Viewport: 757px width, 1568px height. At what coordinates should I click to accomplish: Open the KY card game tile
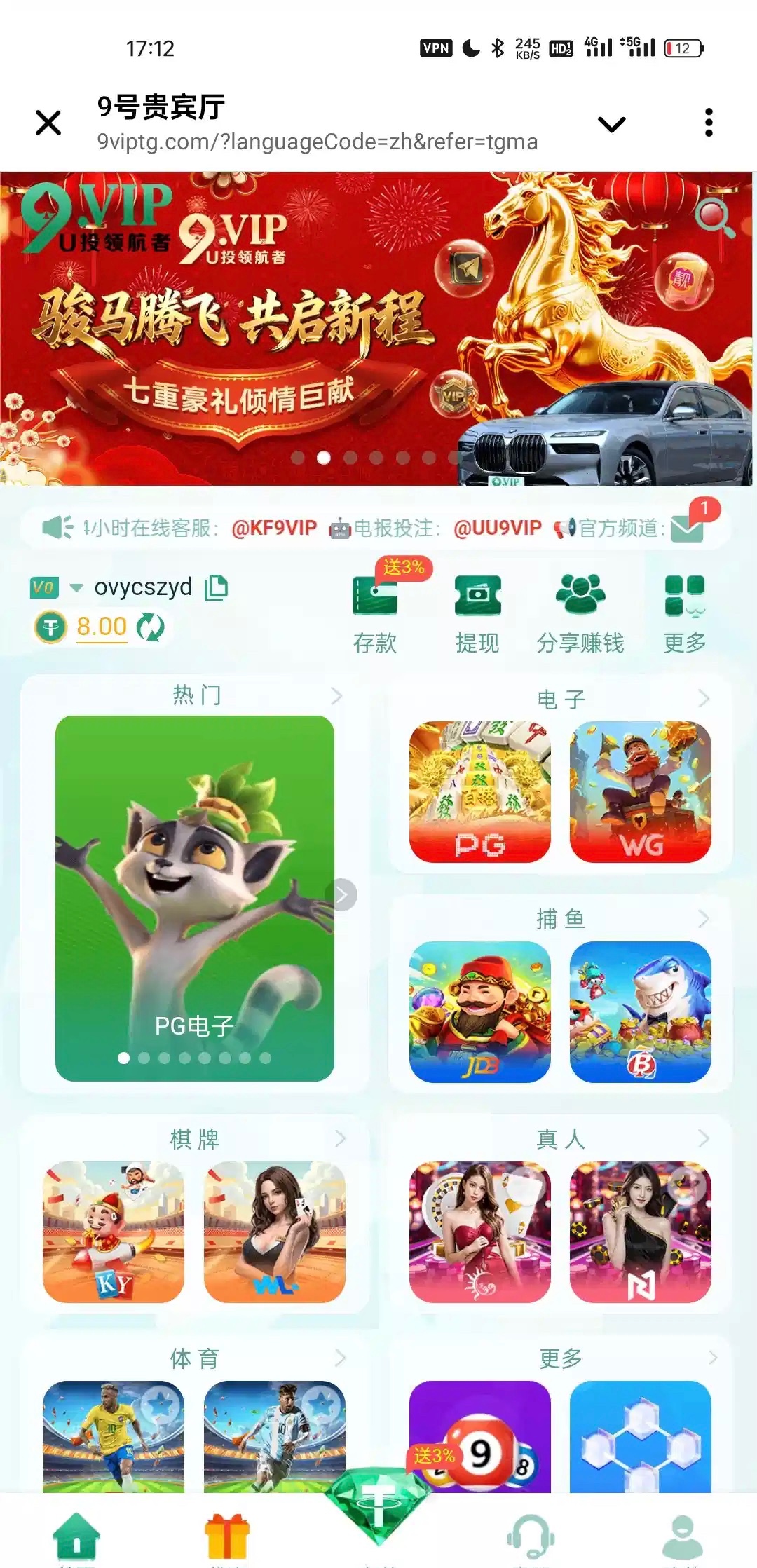114,1232
